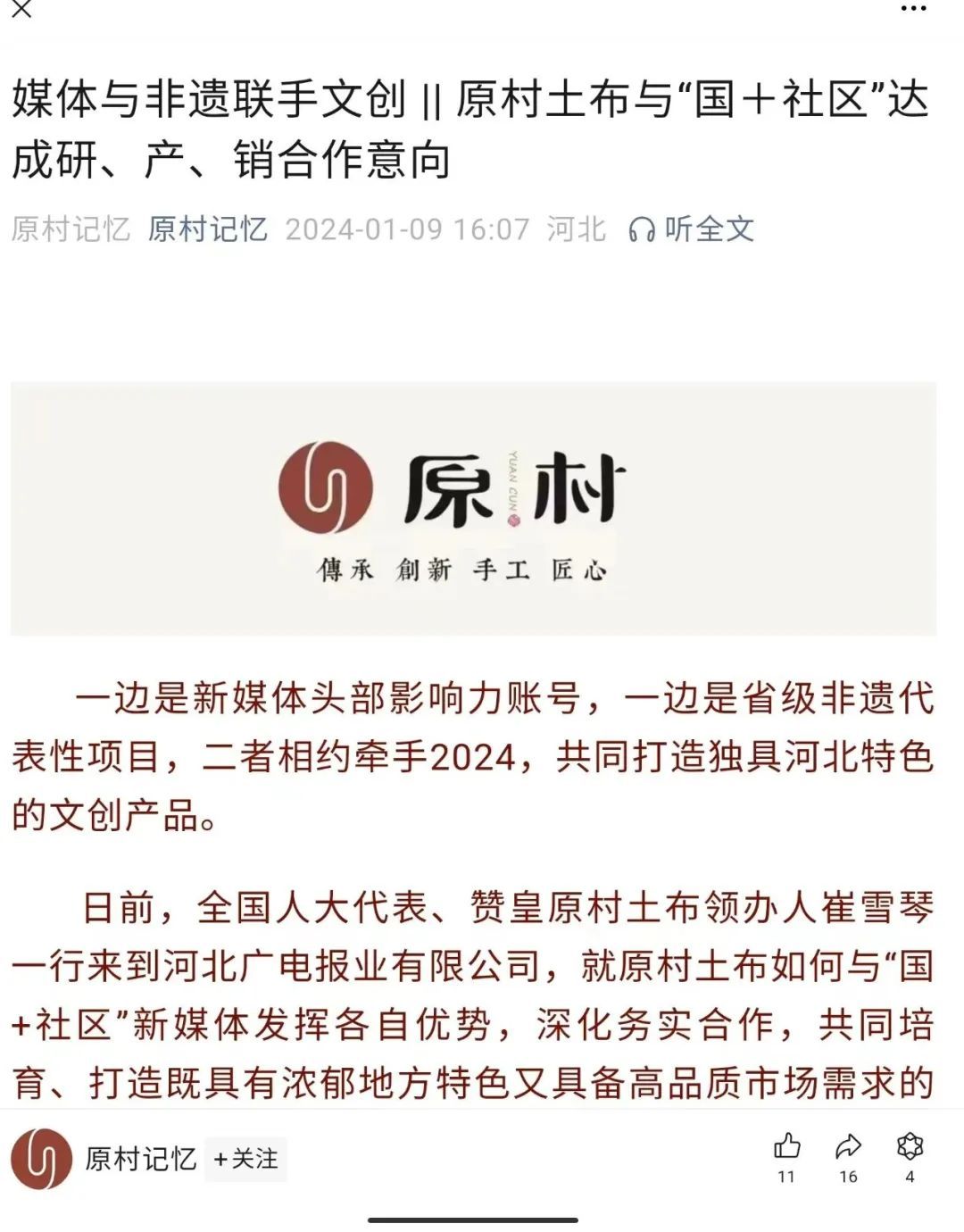The image size is (964, 1232).
Task: Open the 原村记忆 avatar in the bottom bar
Action: tap(42, 1159)
